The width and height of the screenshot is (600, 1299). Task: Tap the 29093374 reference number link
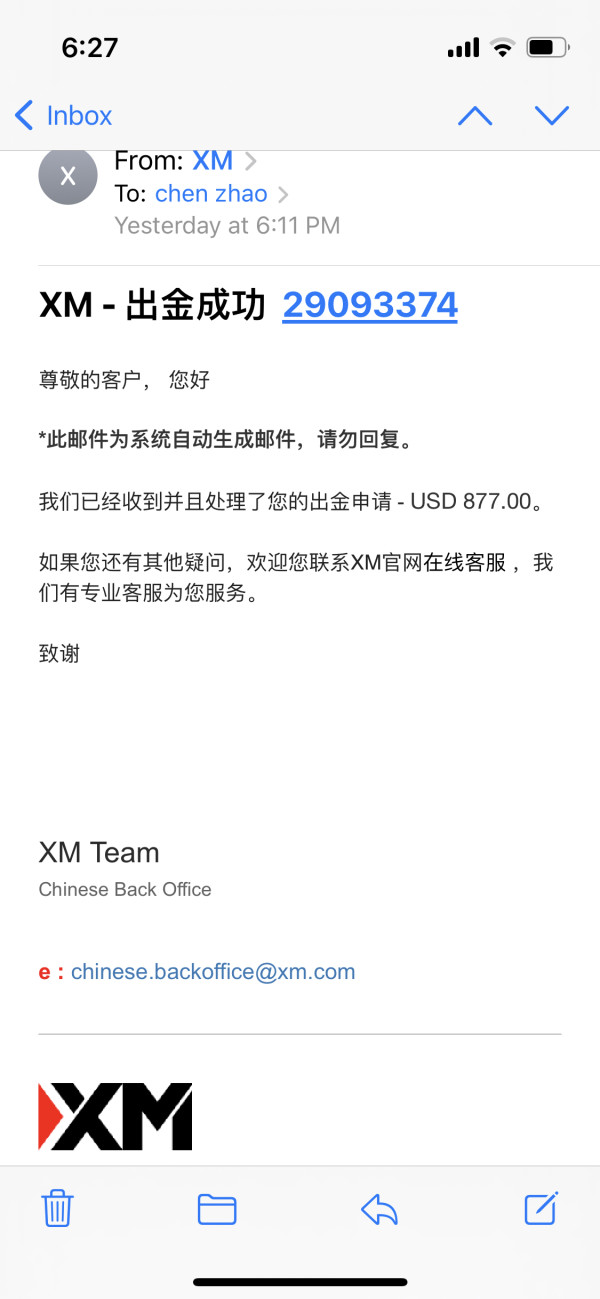click(370, 305)
